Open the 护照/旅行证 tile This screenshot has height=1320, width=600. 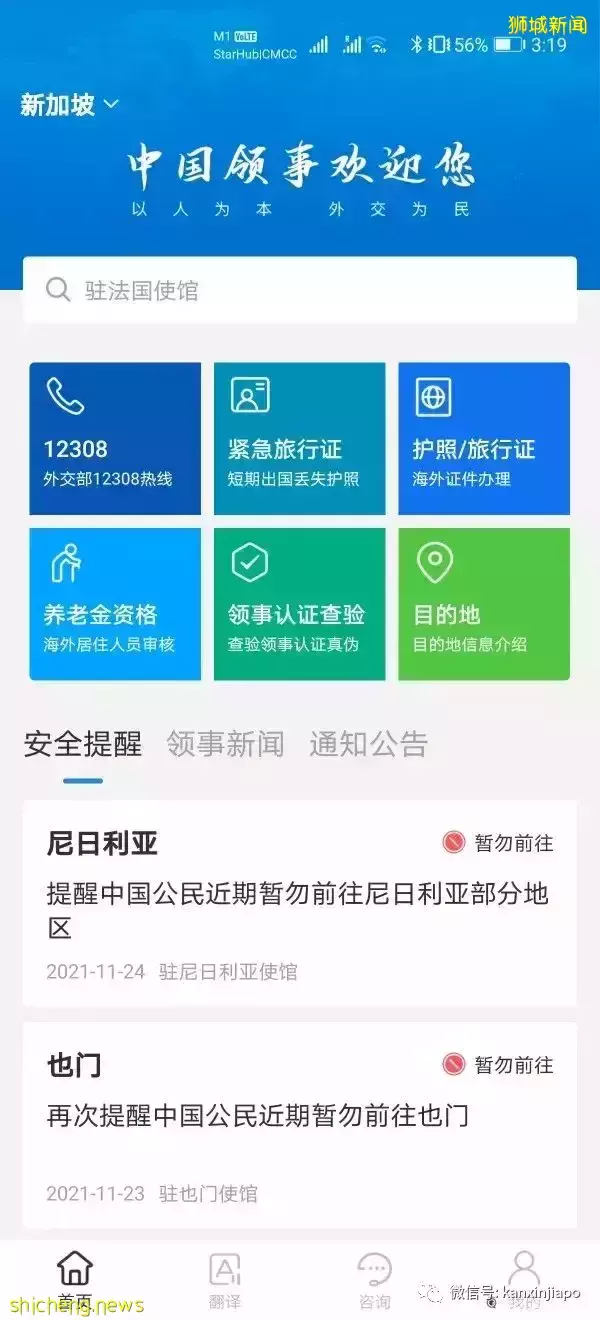(x=484, y=439)
